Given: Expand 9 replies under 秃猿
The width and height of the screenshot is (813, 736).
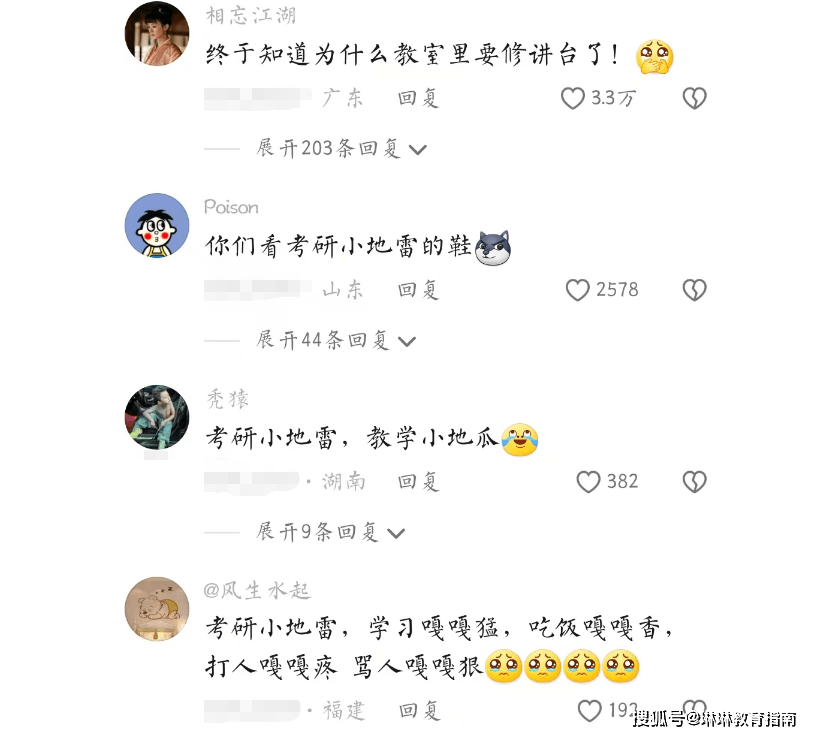Looking at the screenshot, I should 330,532.
